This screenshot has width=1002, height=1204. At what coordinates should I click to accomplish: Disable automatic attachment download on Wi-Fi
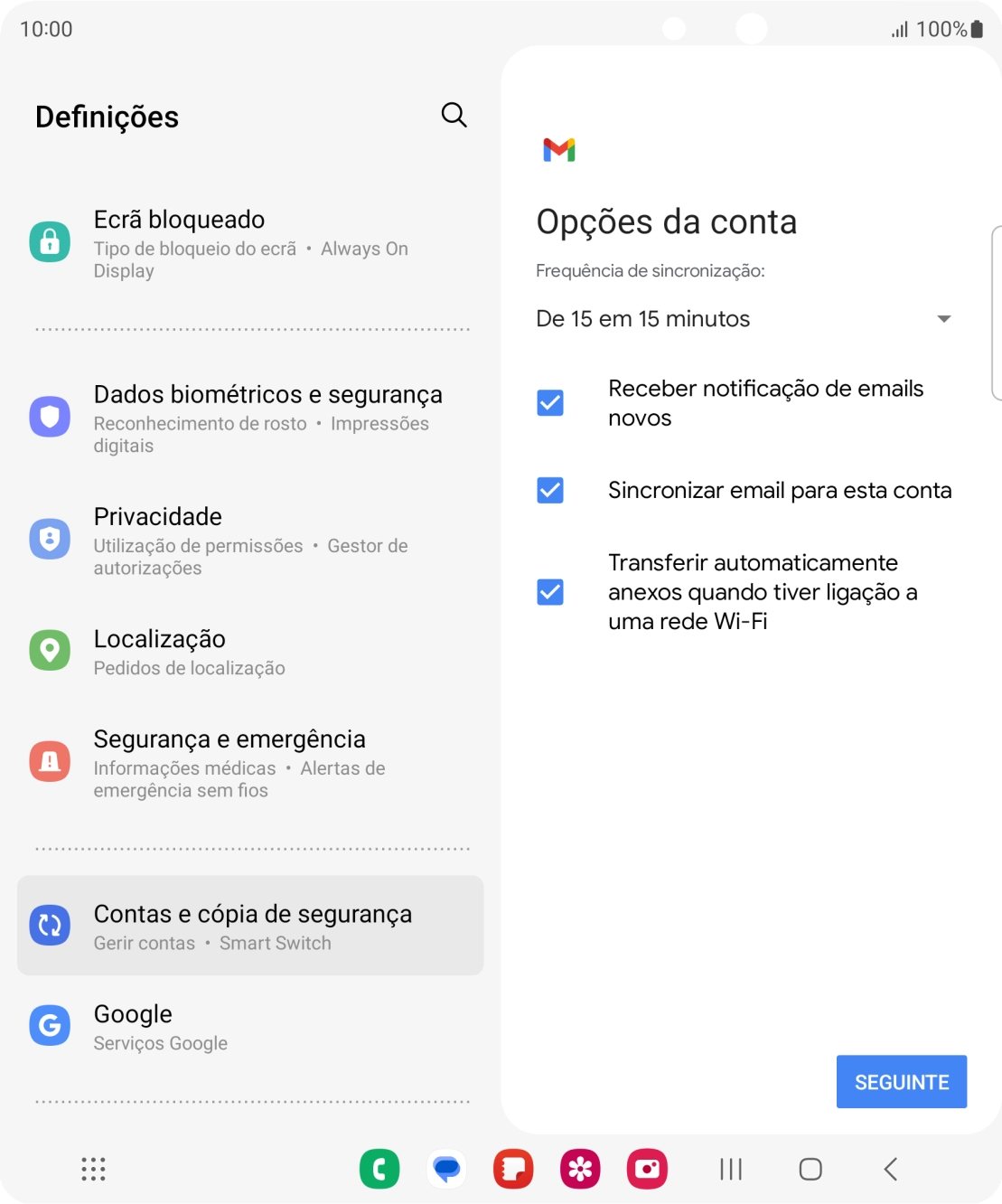click(x=550, y=592)
